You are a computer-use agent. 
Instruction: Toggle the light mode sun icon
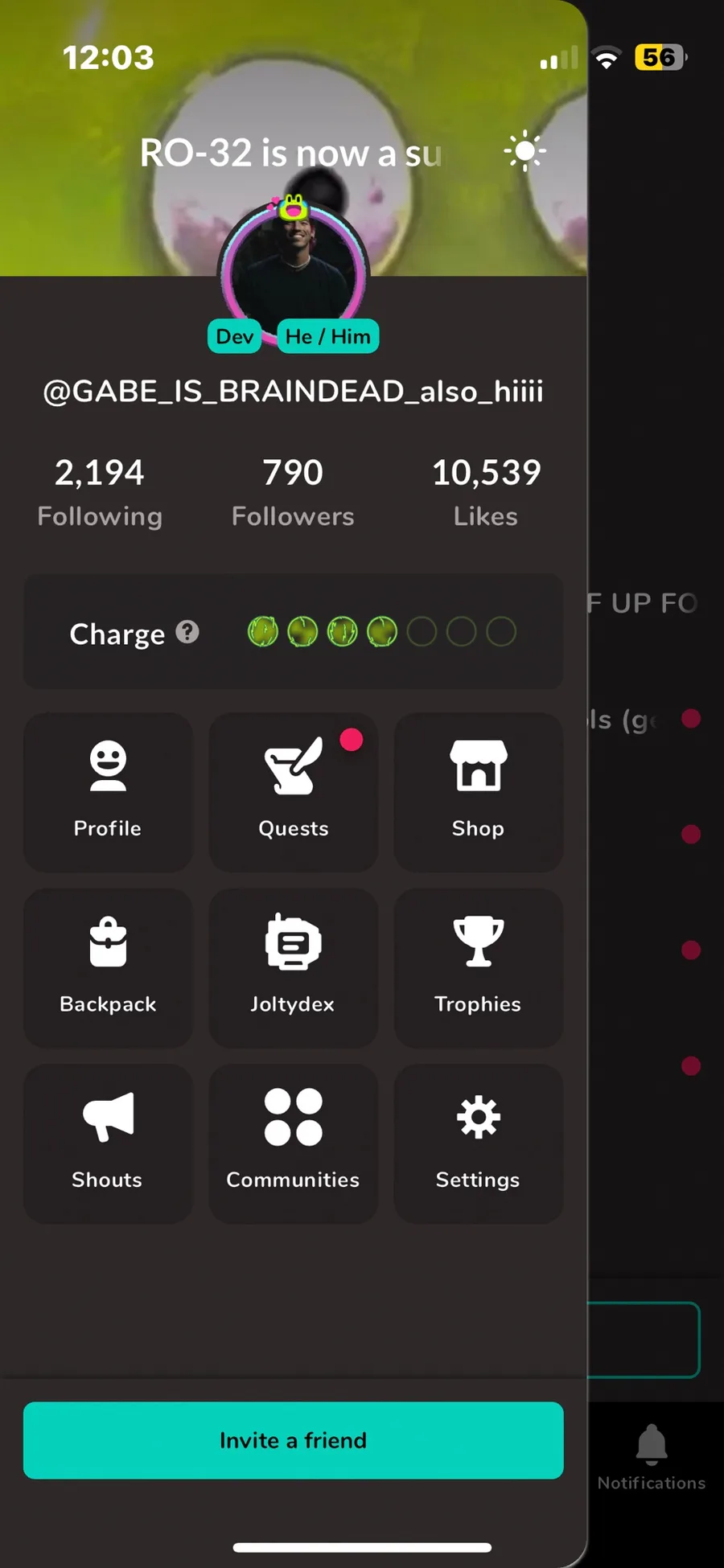(x=524, y=151)
